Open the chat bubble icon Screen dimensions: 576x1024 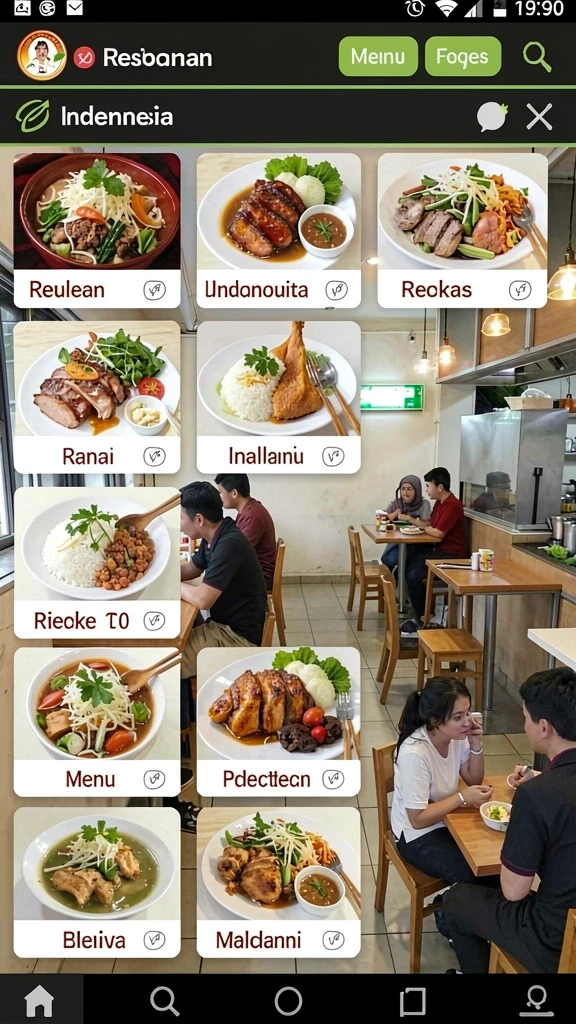491,118
